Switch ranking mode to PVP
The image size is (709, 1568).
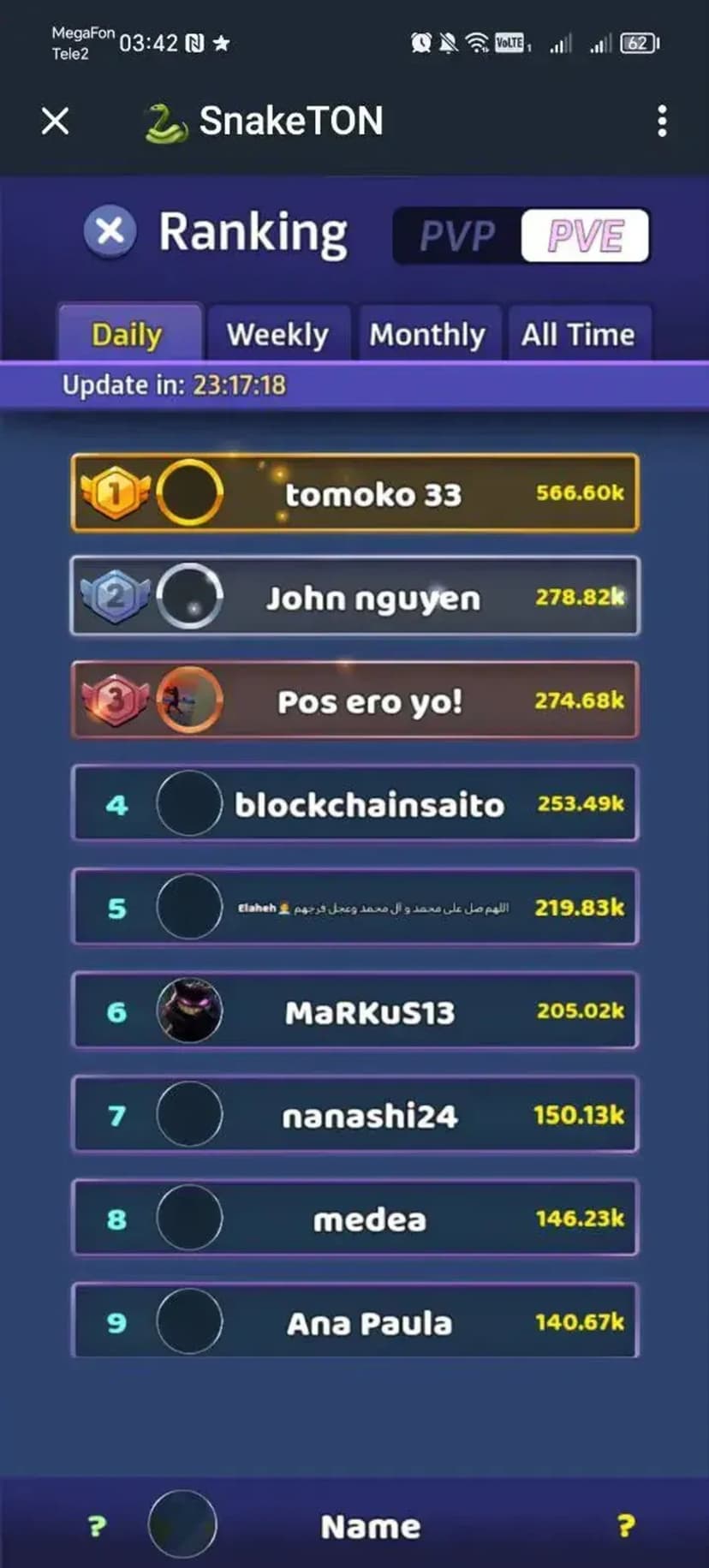coord(457,235)
